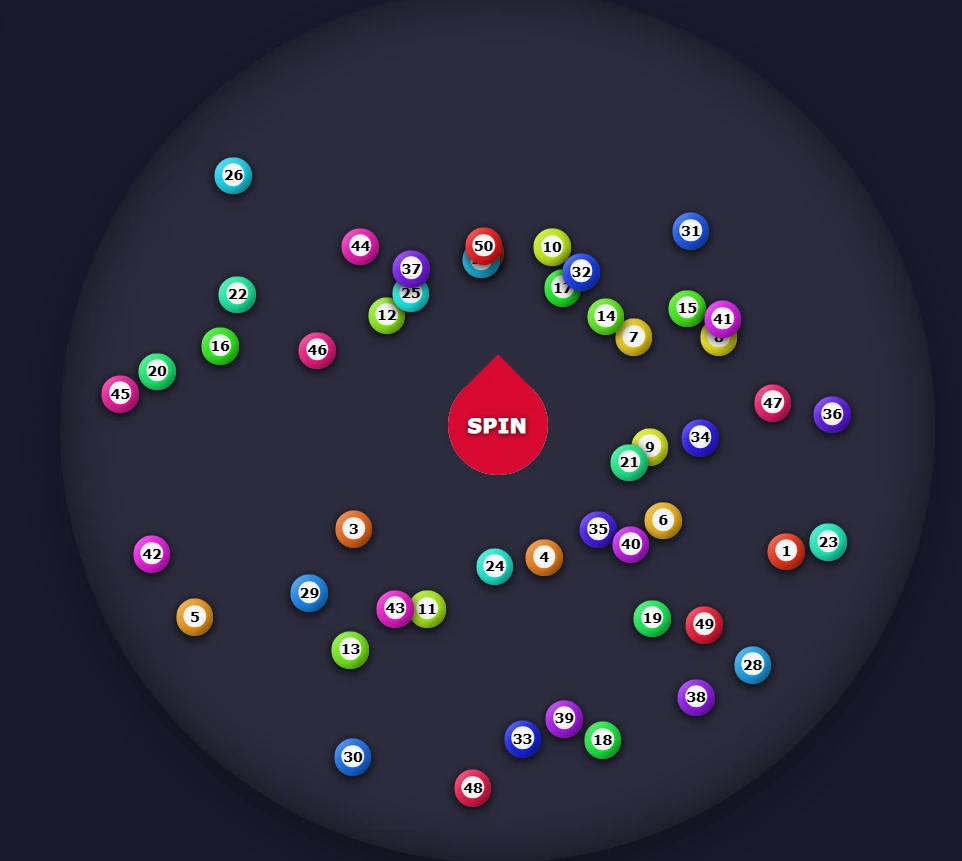962x861 pixels.
Task: Tap the red SPIN button
Action: click(497, 425)
